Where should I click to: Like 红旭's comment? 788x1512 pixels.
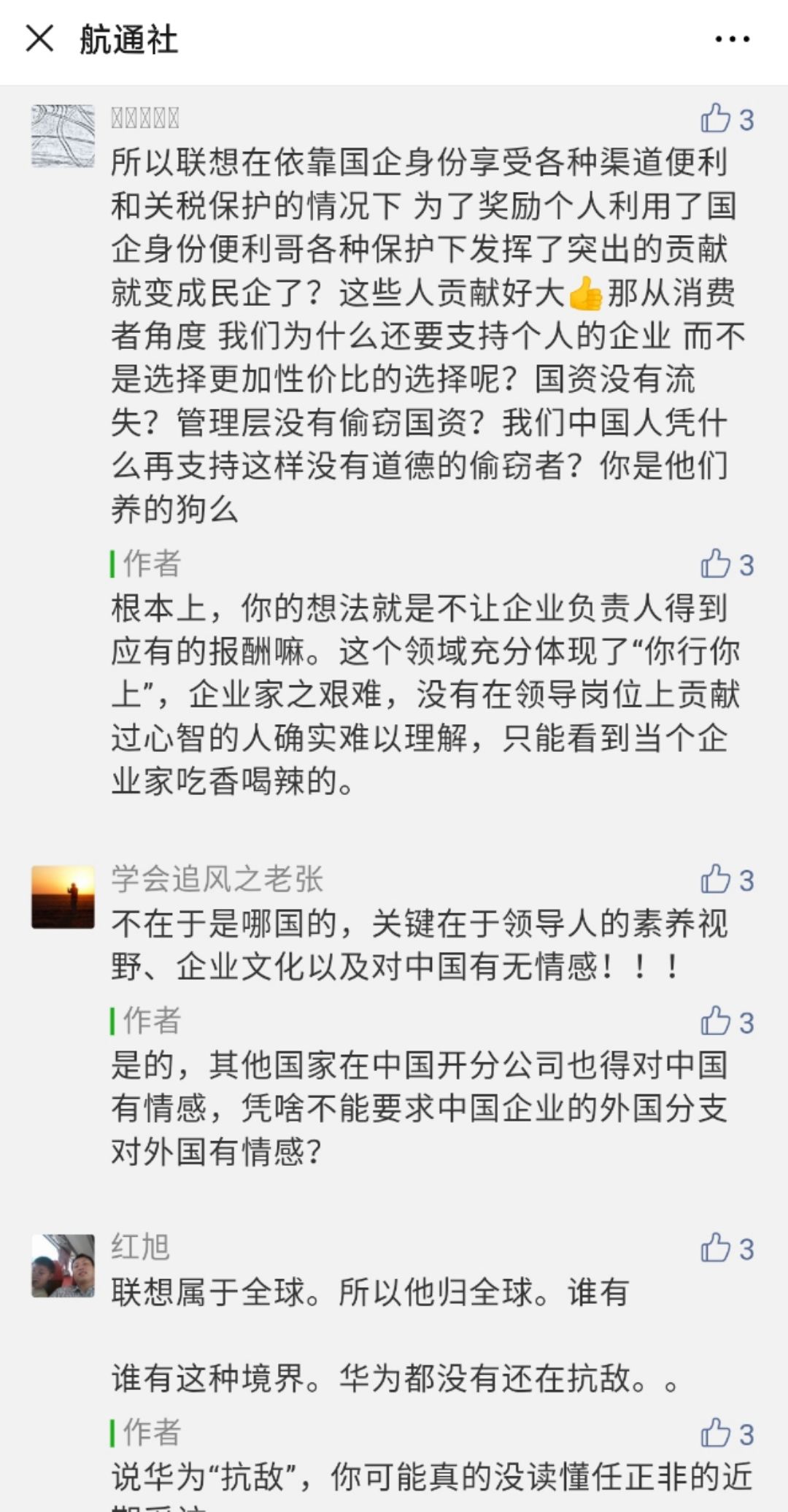click(x=716, y=1248)
